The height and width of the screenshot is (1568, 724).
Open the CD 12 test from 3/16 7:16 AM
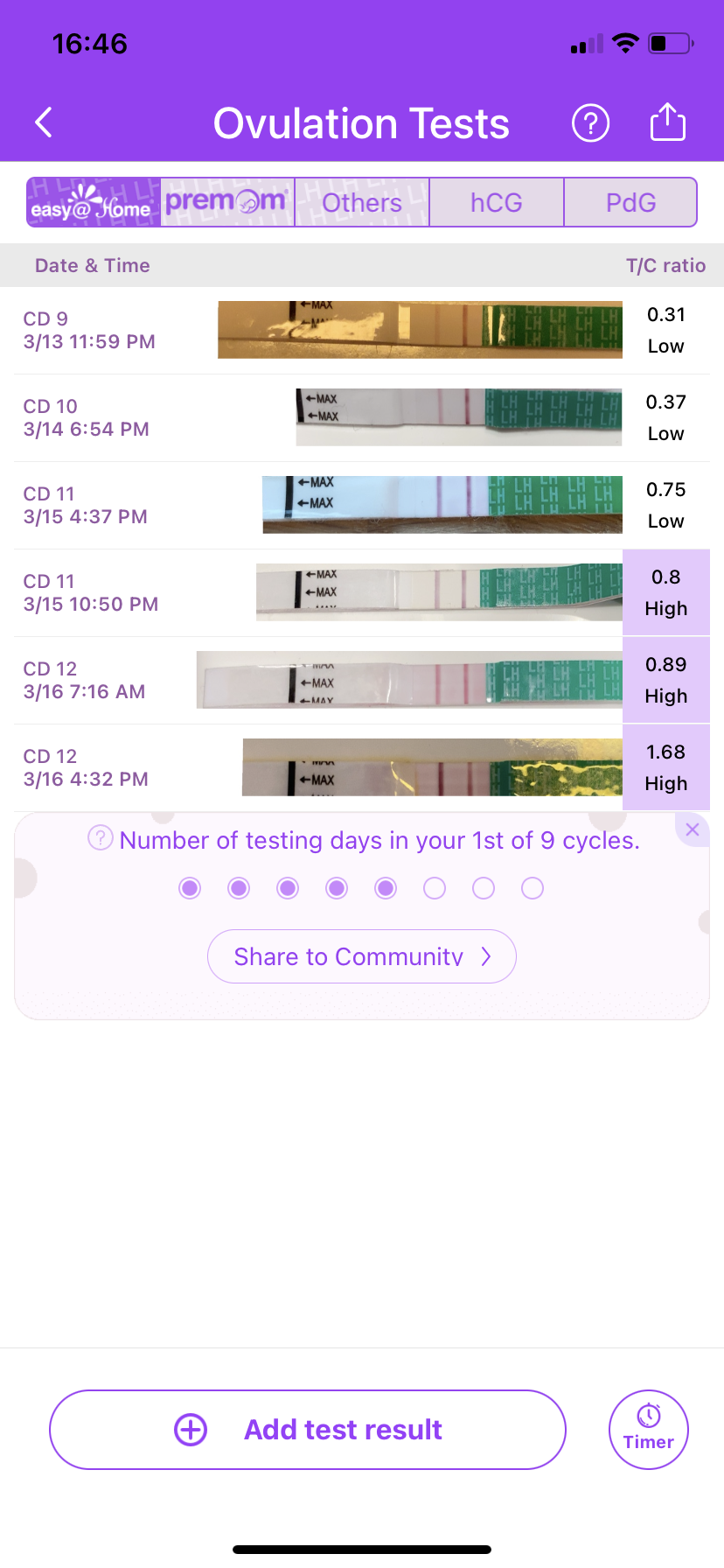click(362, 680)
